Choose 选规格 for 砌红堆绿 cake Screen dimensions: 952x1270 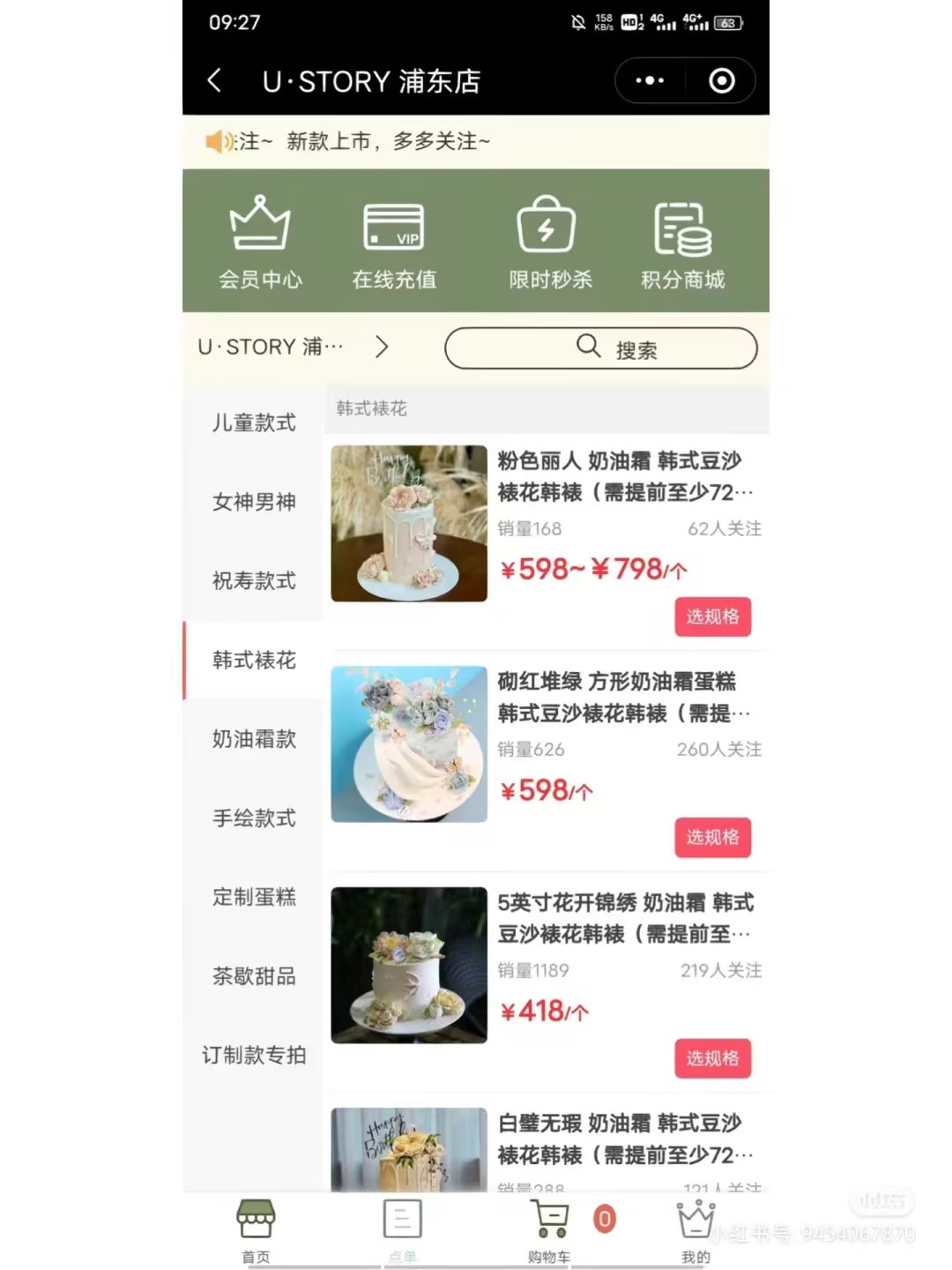tap(712, 837)
